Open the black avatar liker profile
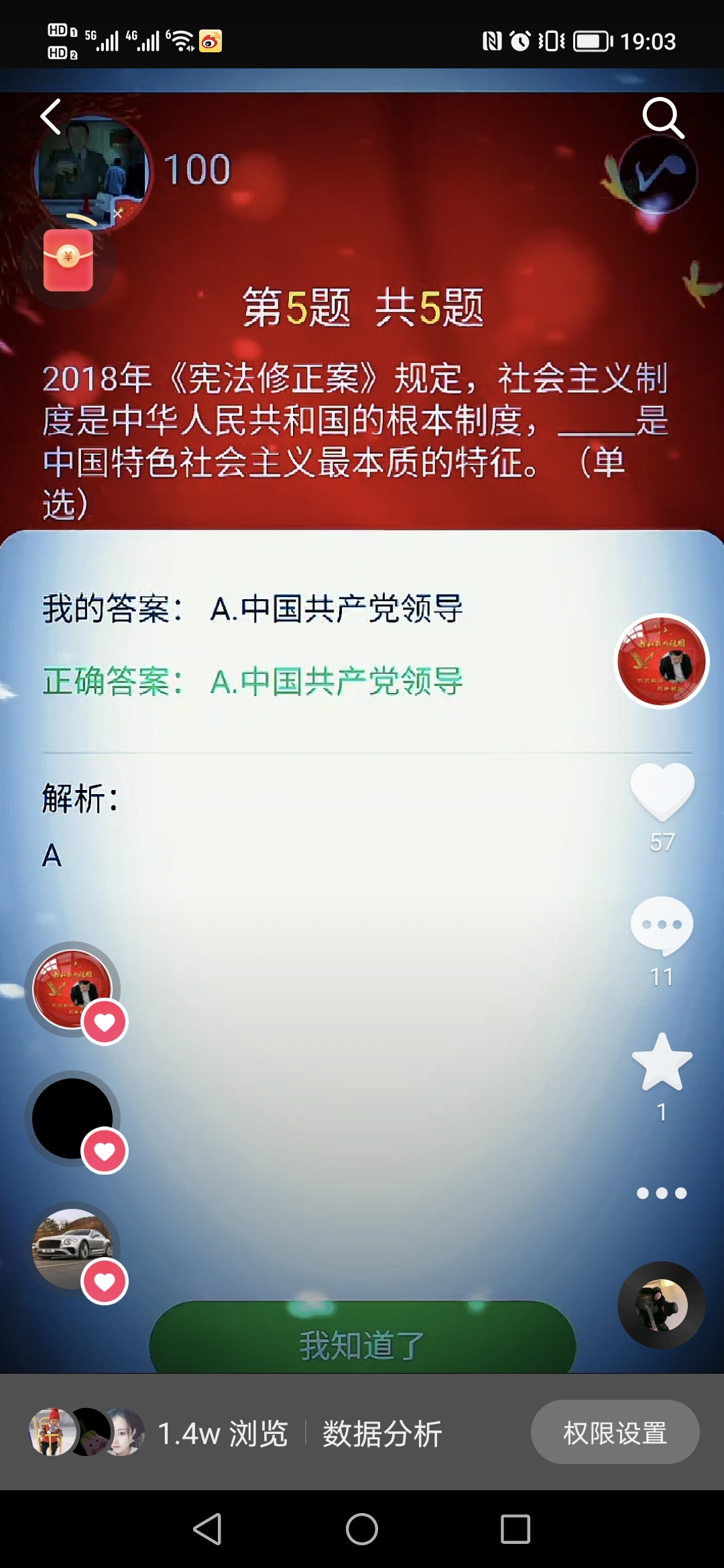The image size is (724, 1568). pos(73,1118)
